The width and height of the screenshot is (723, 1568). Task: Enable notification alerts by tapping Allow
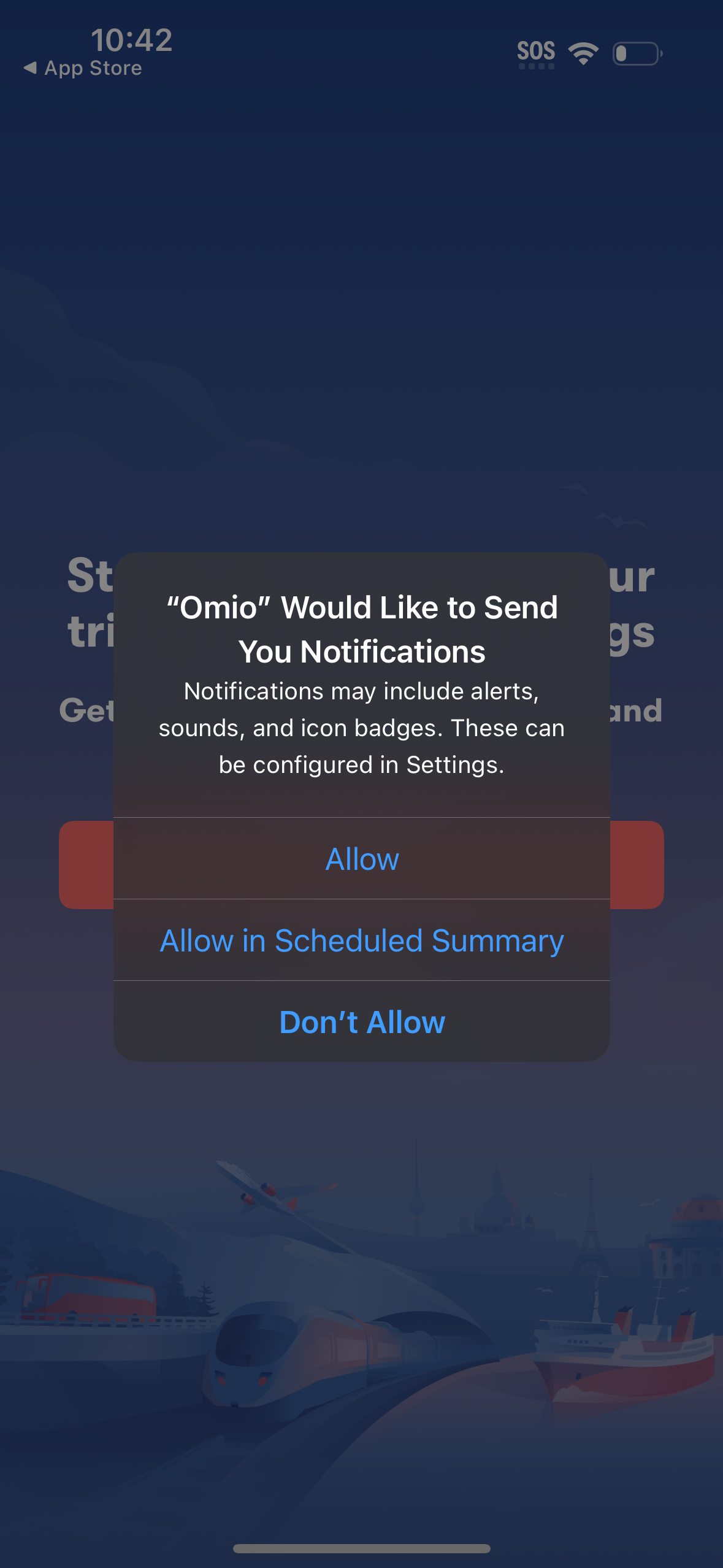click(362, 859)
